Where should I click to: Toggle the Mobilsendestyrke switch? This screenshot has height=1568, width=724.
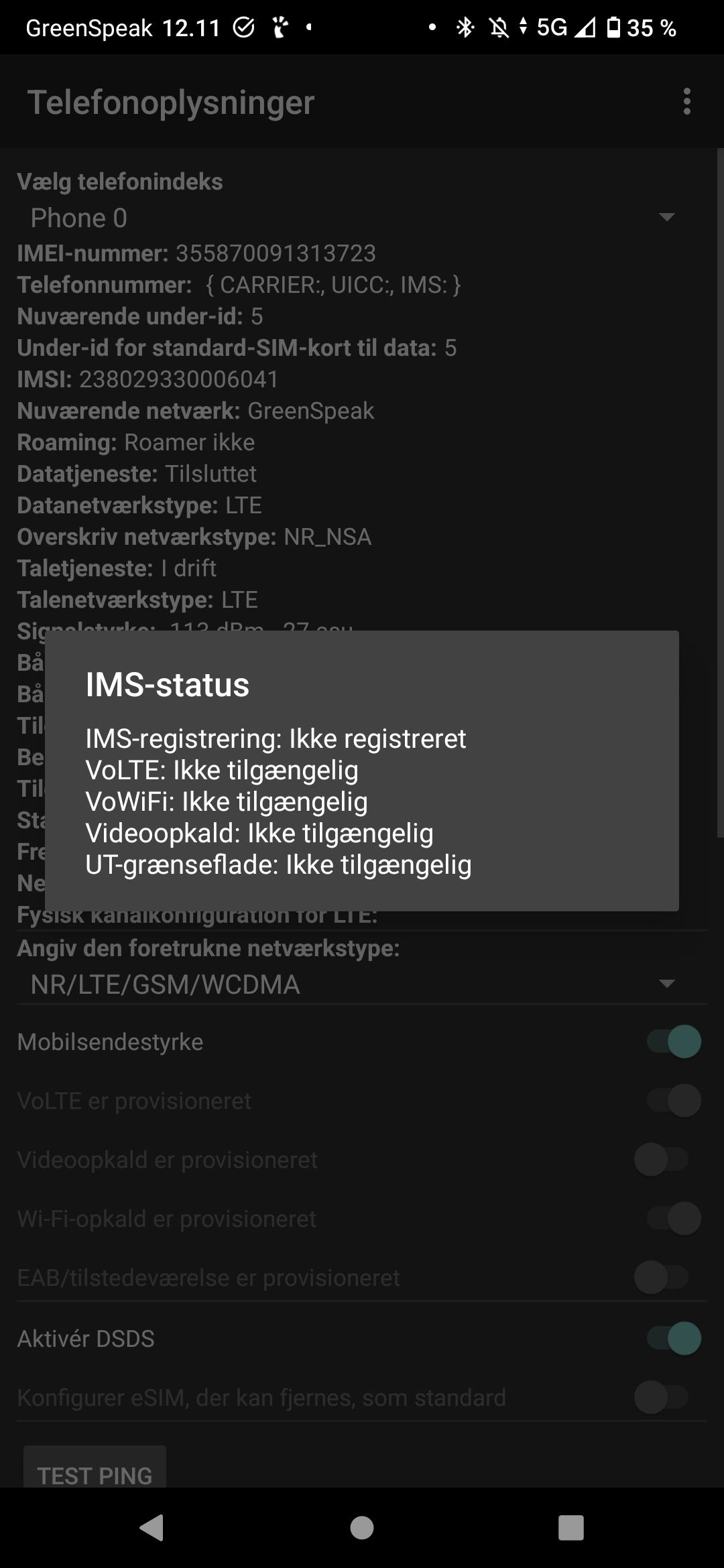[x=674, y=1042]
